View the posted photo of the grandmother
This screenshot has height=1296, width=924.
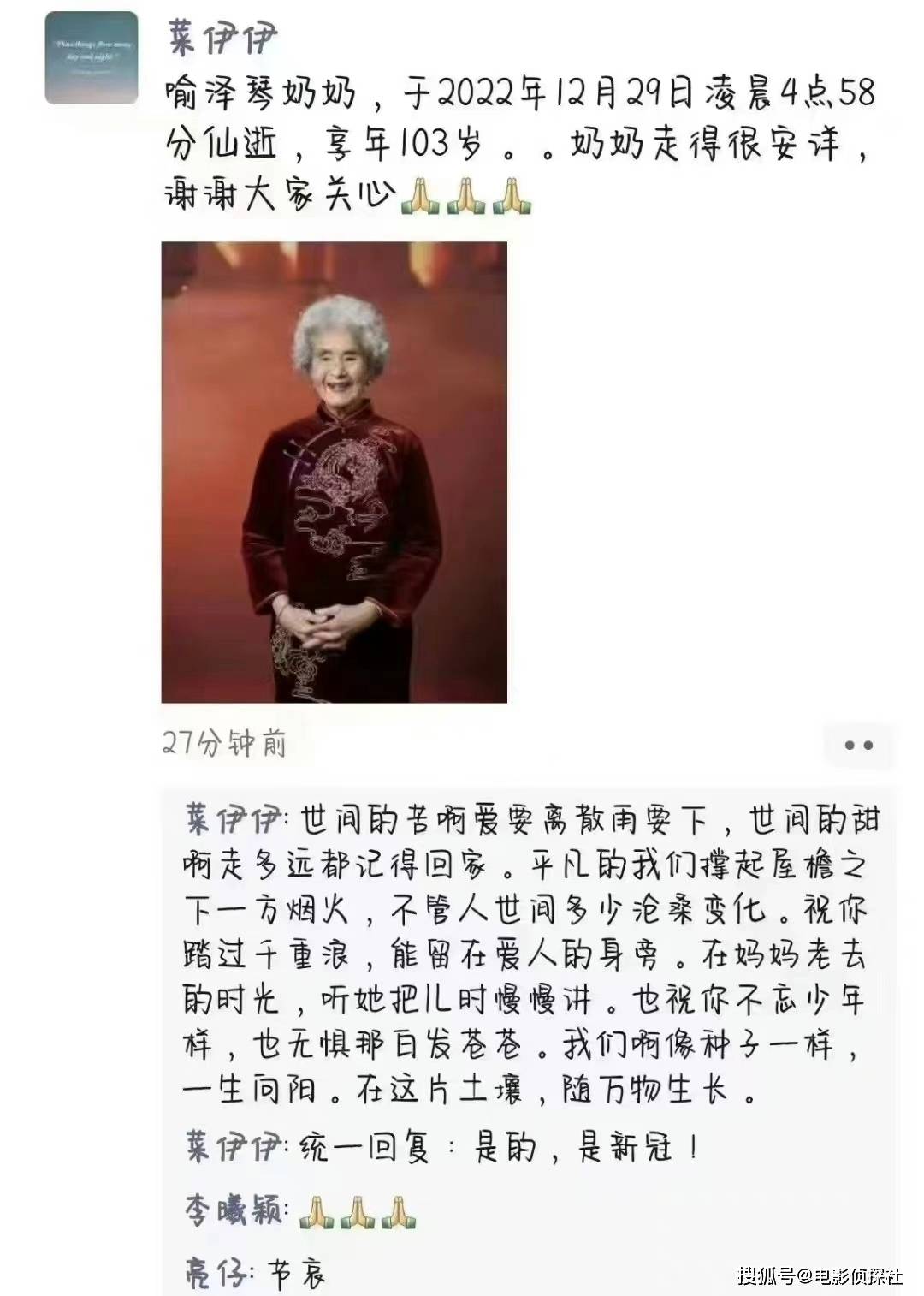pyautogui.click(x=334, y=472)
